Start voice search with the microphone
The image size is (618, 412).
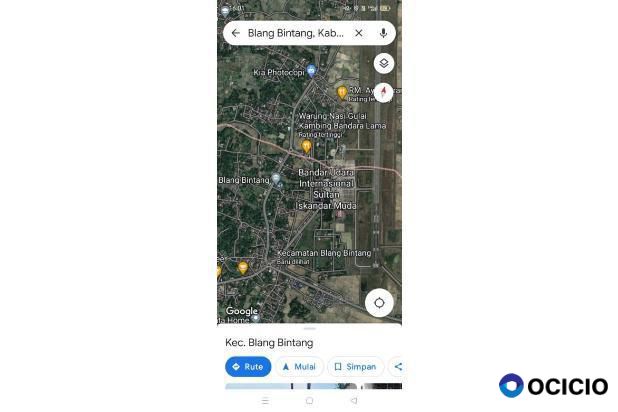(383, 33)
